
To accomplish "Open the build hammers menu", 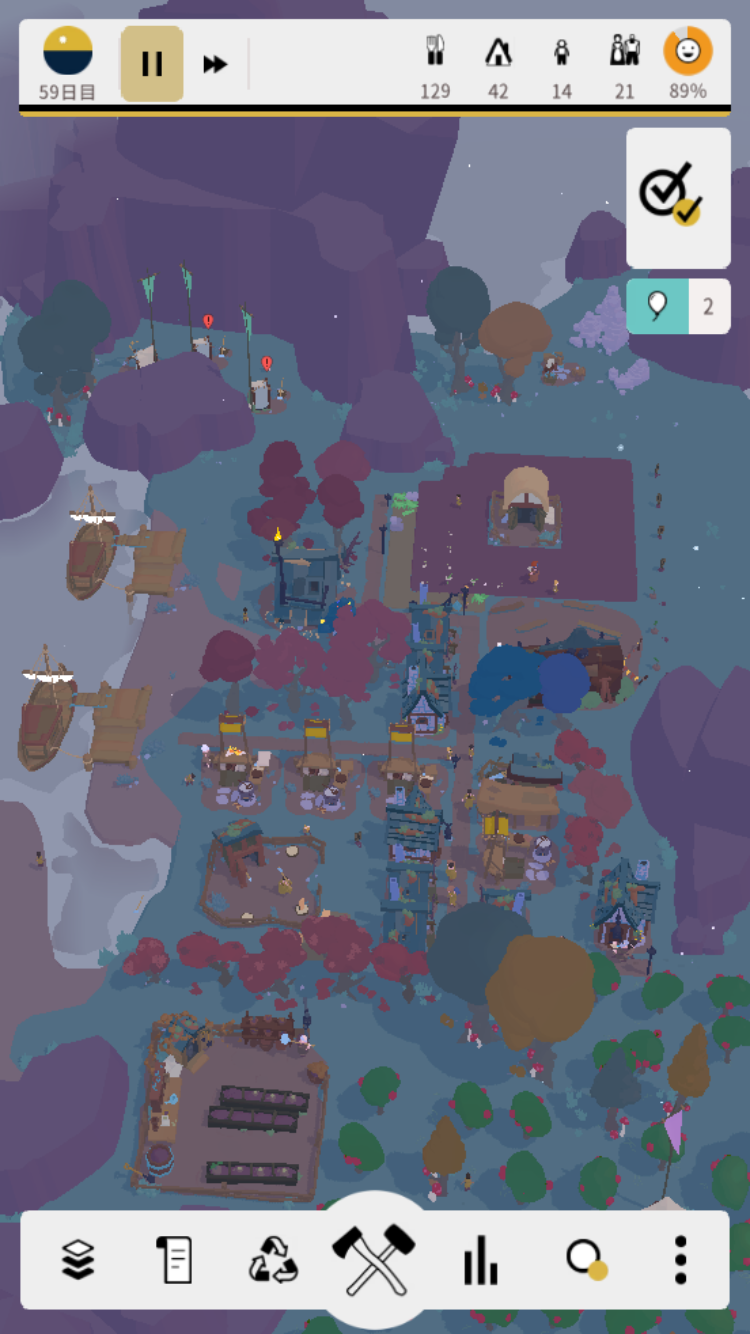I will 373,1258.
